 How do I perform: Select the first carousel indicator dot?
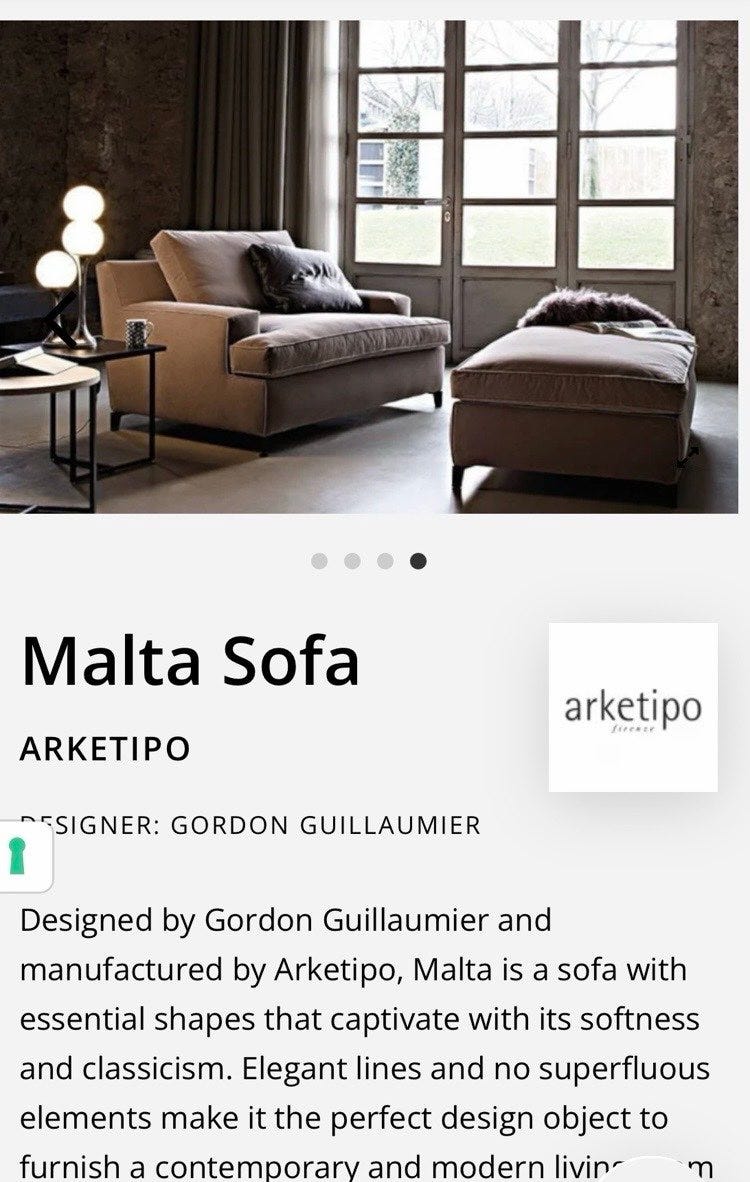click(318, 561)
